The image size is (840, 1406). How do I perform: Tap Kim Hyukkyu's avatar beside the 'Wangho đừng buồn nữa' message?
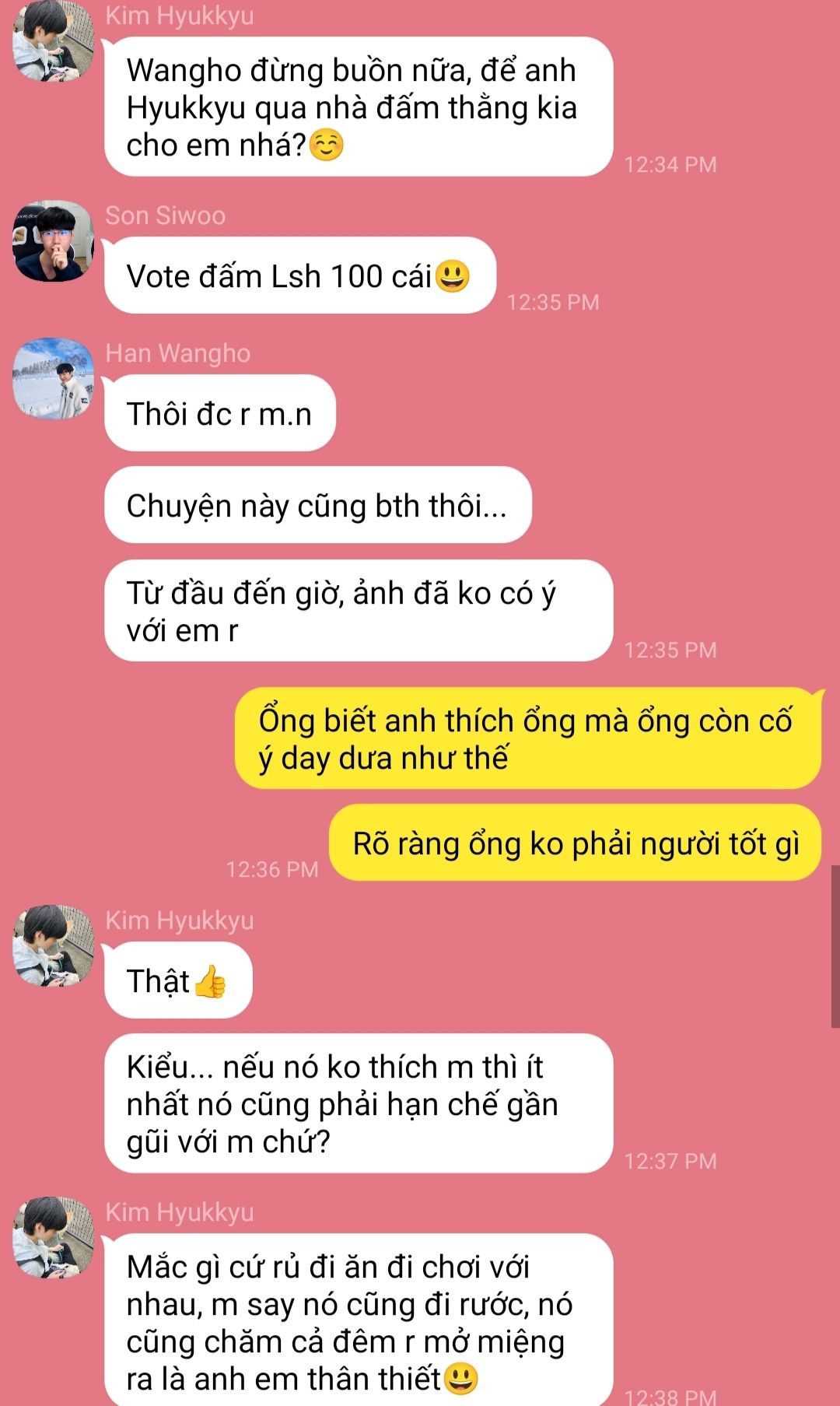(53, 40)
